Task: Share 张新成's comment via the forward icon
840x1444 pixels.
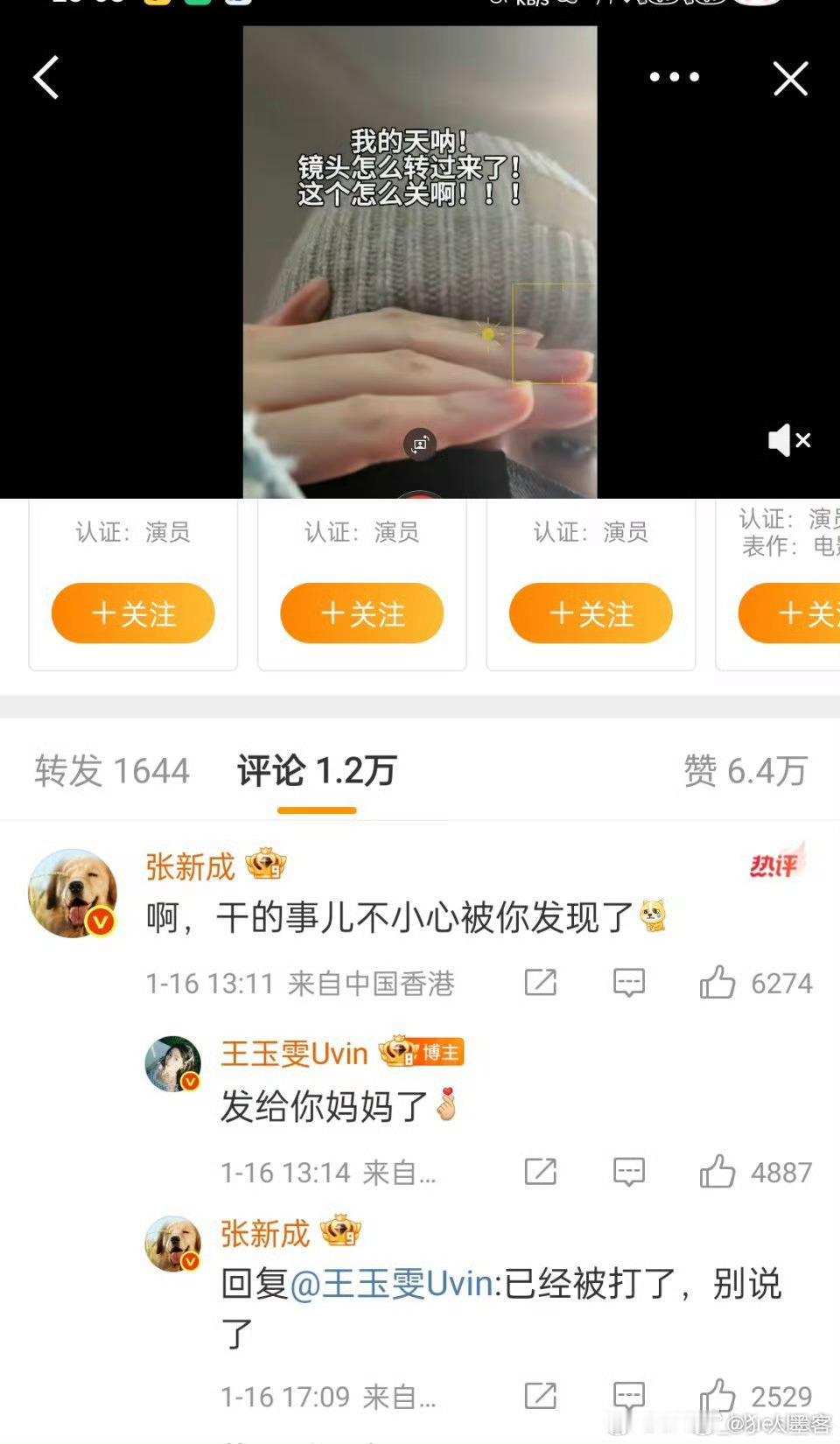Action: pos(541,983)
